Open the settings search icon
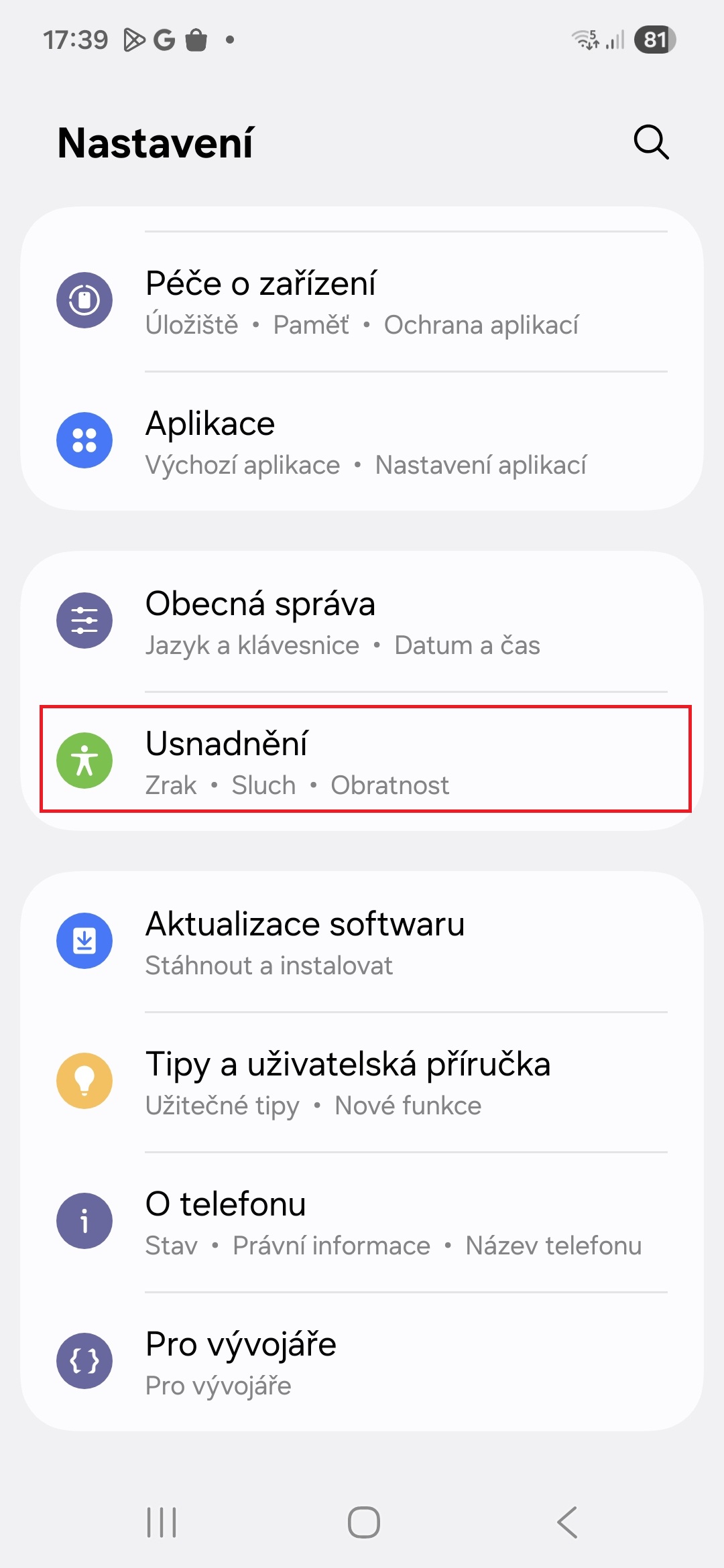Viewport: 724px width, 1568px height. (651, 142)
